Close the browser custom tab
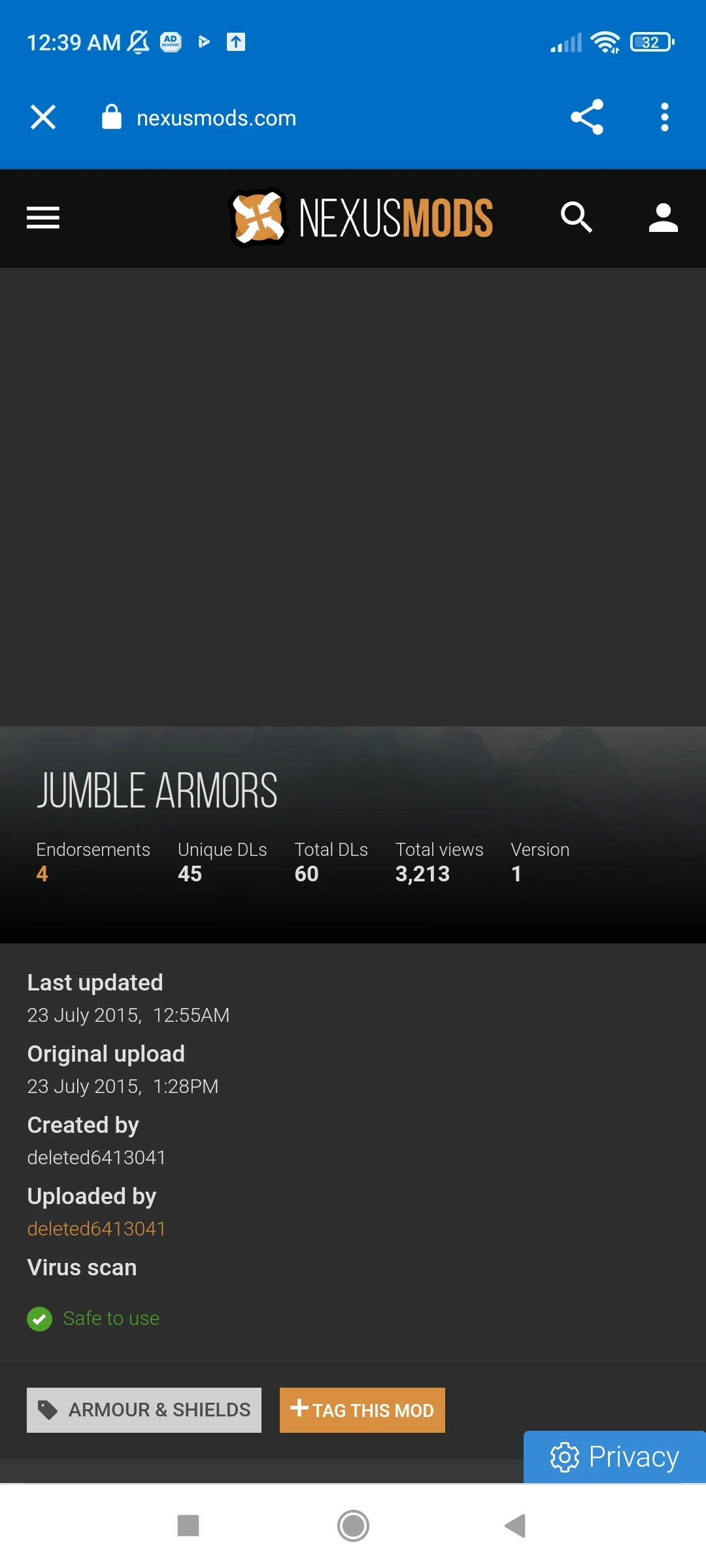Viewport: 706px width, 1568px height. click(43, 118)
